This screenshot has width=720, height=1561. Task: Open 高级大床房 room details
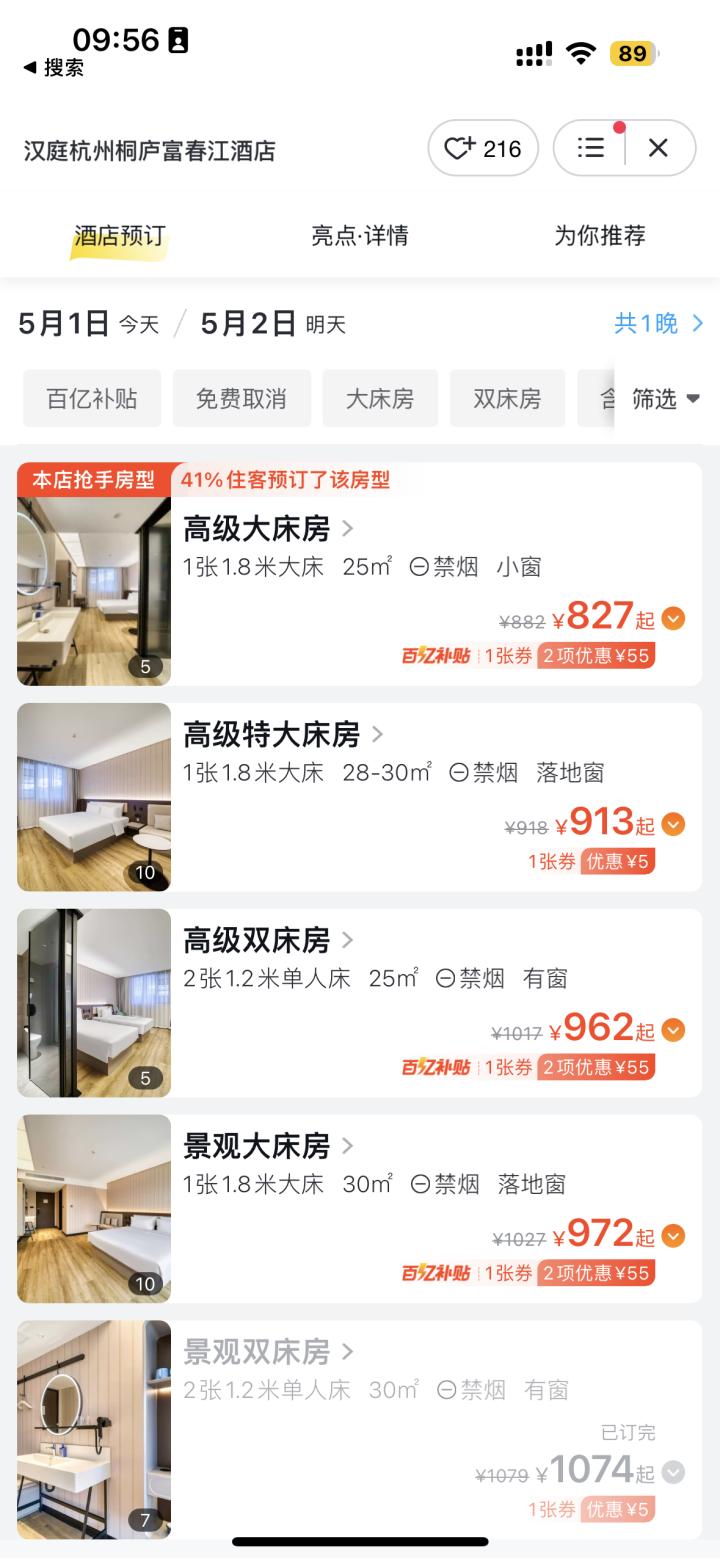[268, 528]
